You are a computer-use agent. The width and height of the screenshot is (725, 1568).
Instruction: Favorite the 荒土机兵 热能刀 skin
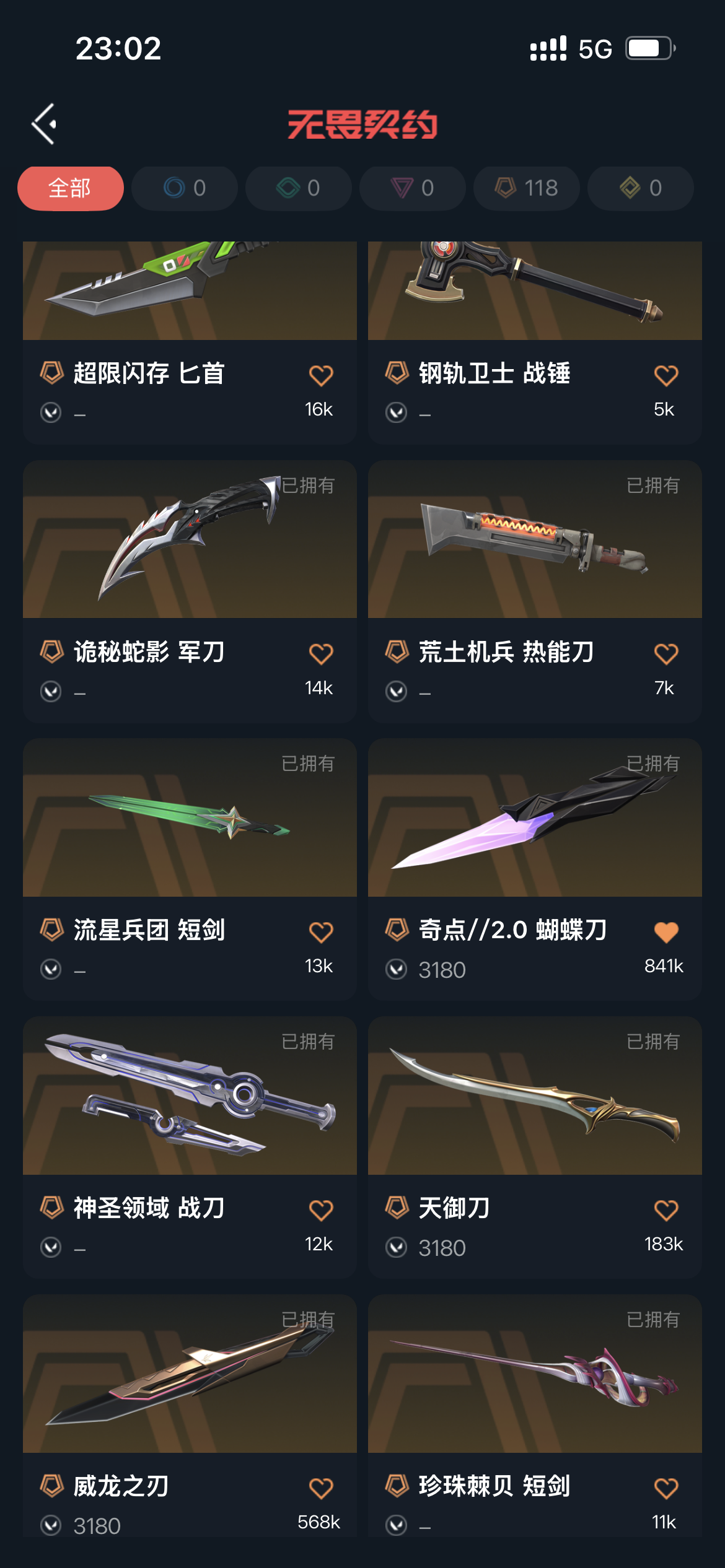coord(666,654)
